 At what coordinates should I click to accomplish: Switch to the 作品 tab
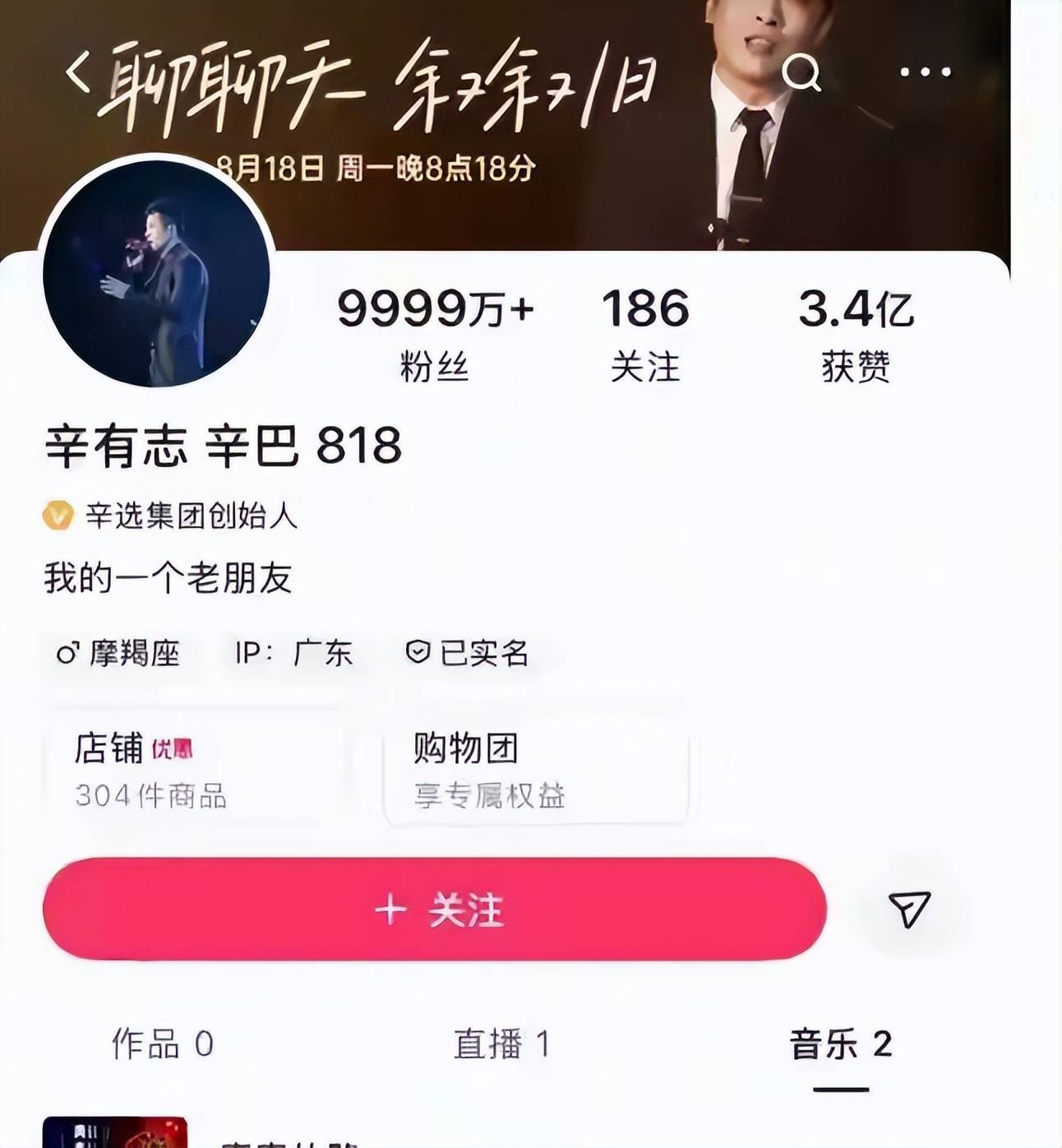point(163,1044)
